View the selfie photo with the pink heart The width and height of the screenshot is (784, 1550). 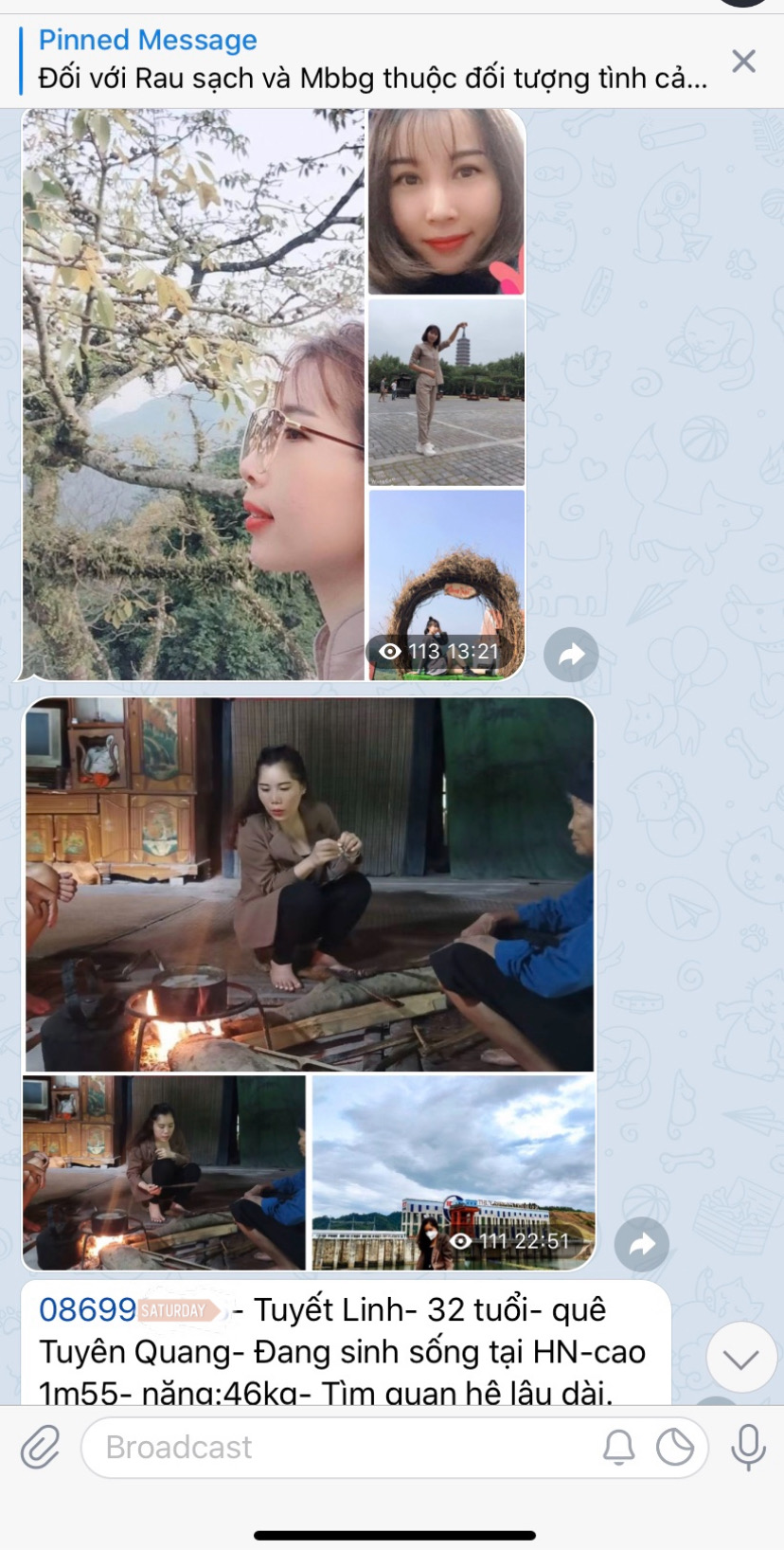click(x=446, y=202)
